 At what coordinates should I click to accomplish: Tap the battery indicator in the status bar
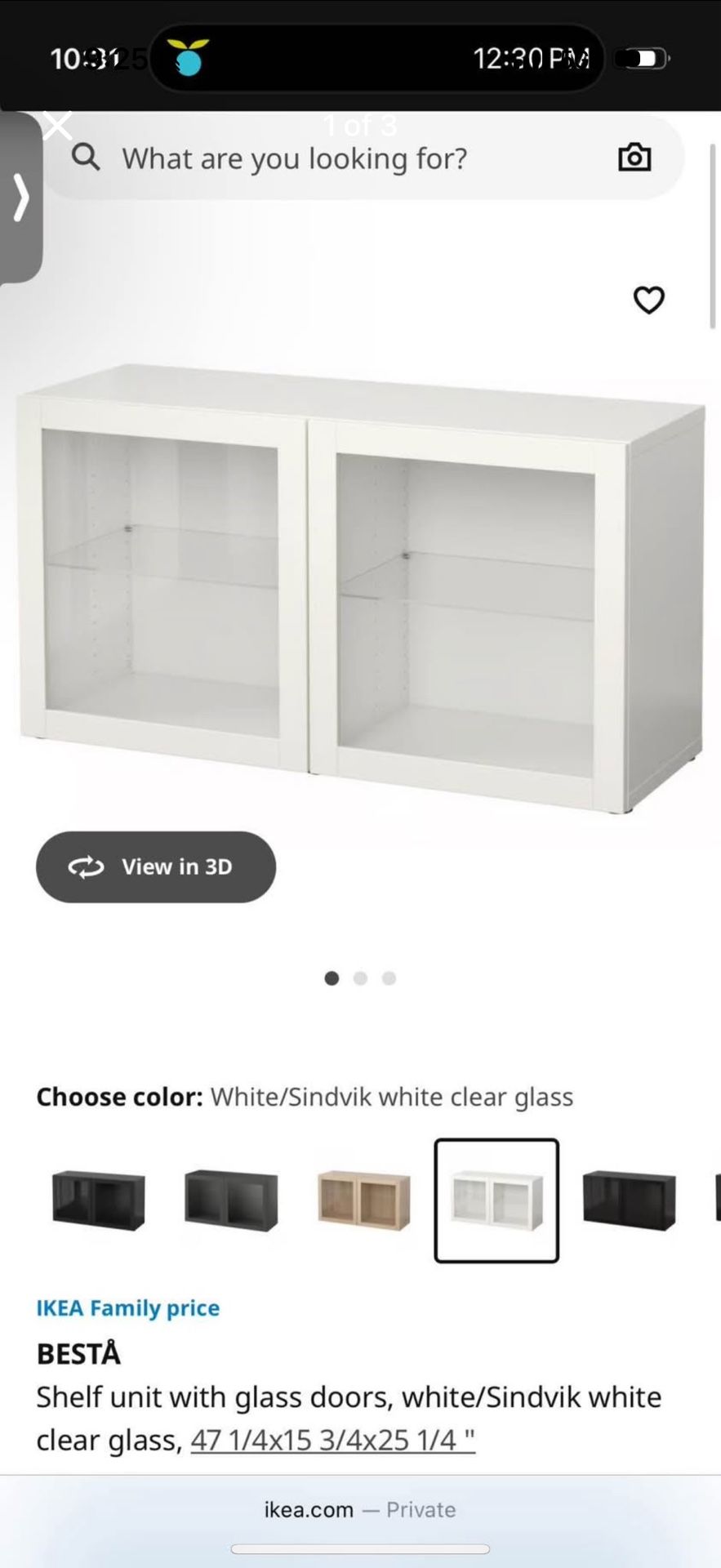(642, 57)
